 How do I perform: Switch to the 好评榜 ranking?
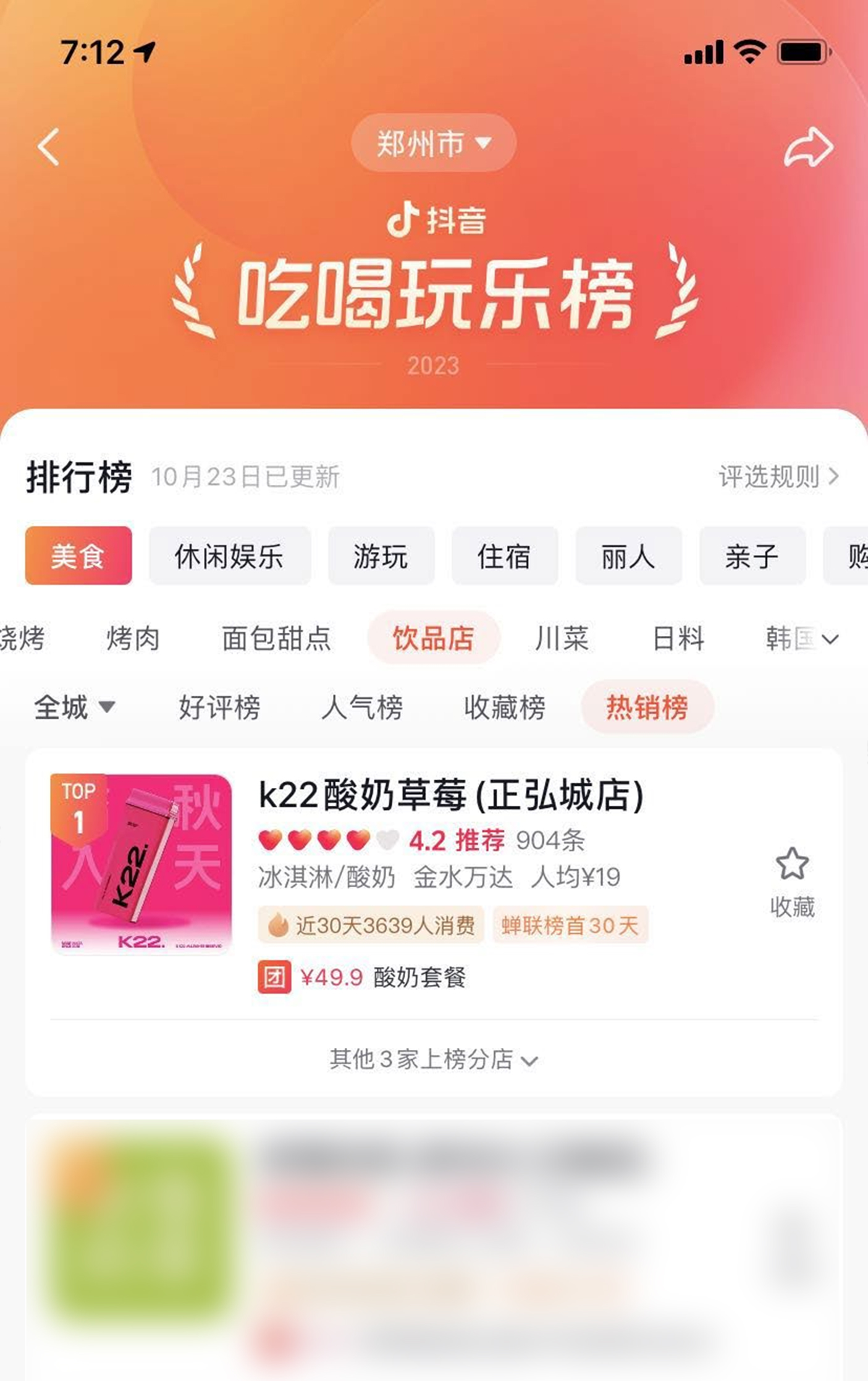[x=219, y=707]
